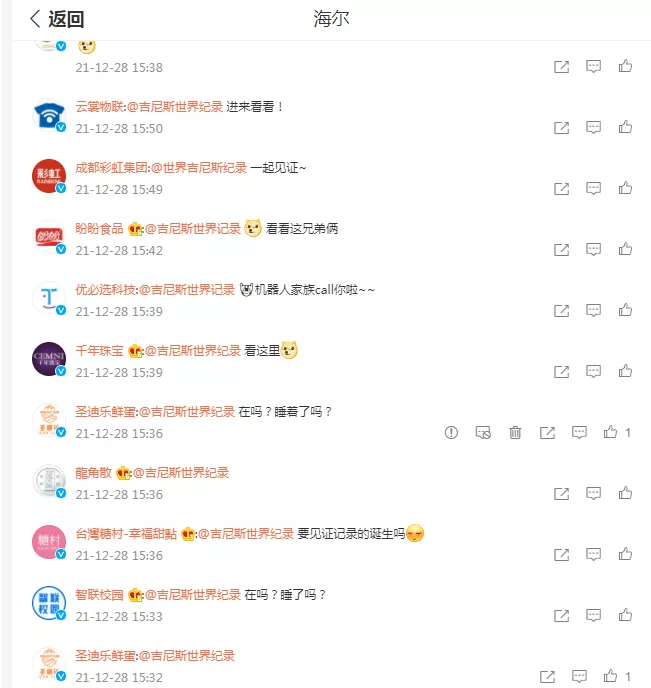Open 千年珠宝's profile name link
The image size is (651, 688).
(x=100, y=351)
